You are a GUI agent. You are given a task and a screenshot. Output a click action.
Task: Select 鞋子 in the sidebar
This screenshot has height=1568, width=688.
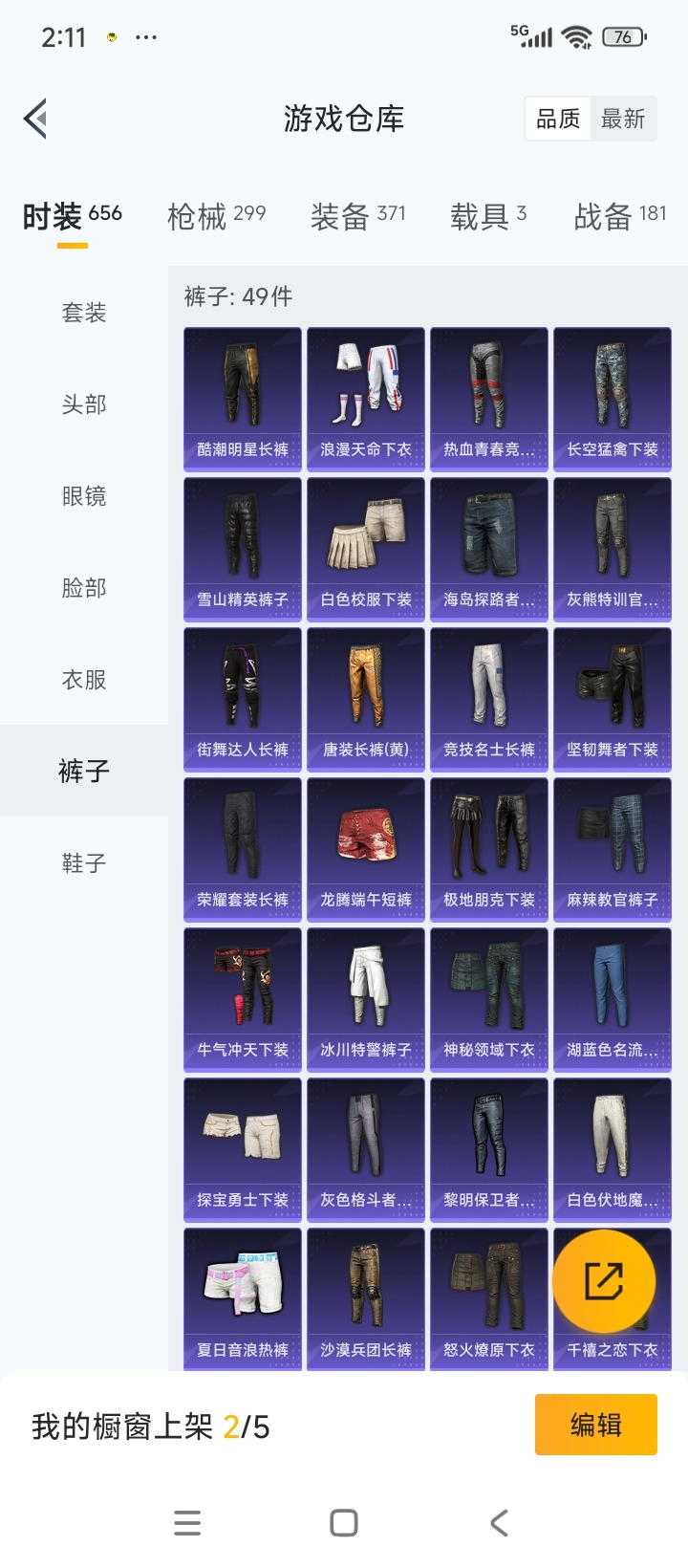tap(82, 862)
